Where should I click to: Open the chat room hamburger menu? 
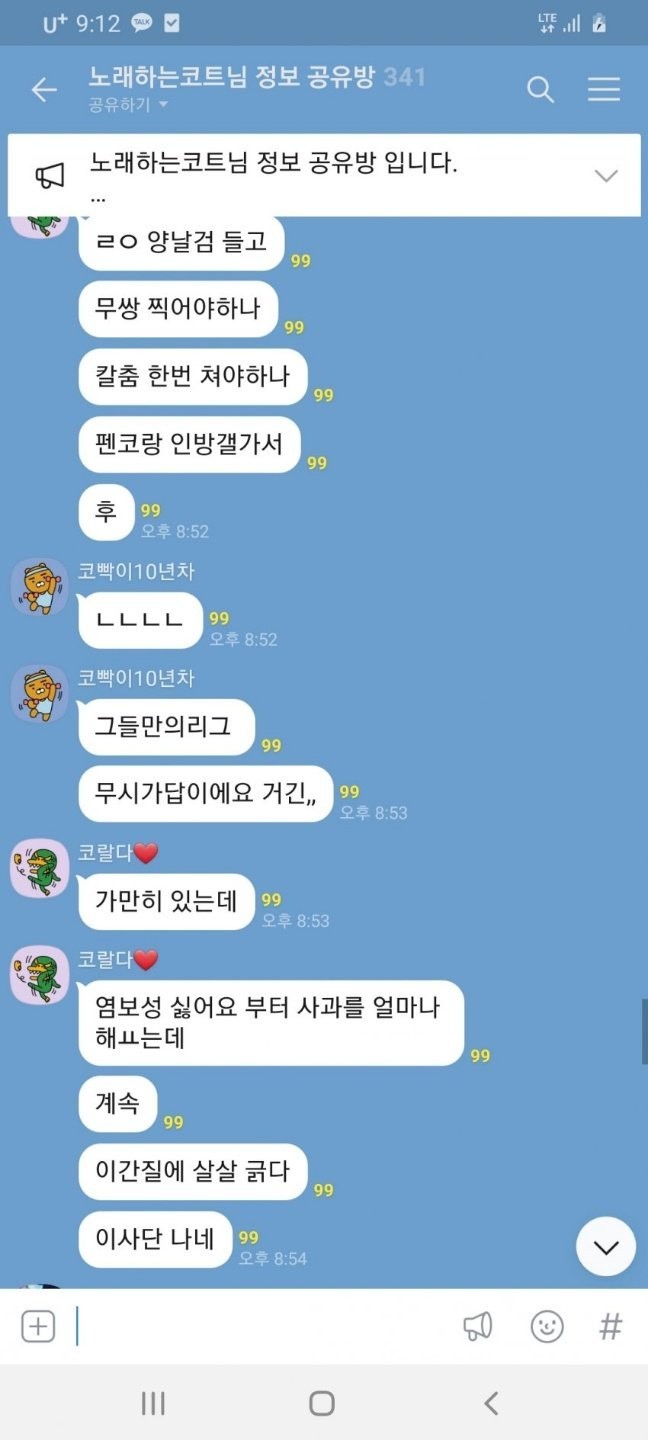pos(604,90)
